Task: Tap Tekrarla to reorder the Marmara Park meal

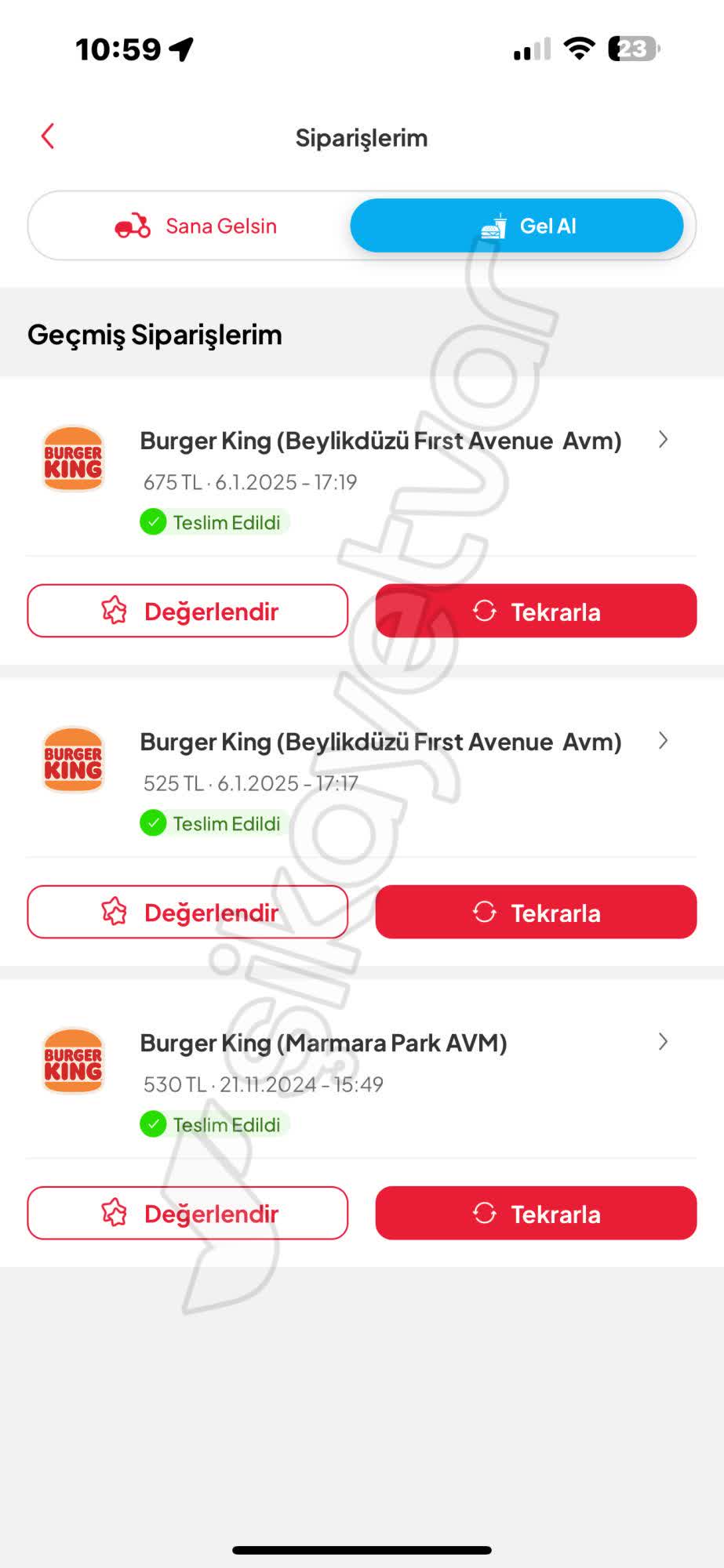Action: [x=536, y=1213]
